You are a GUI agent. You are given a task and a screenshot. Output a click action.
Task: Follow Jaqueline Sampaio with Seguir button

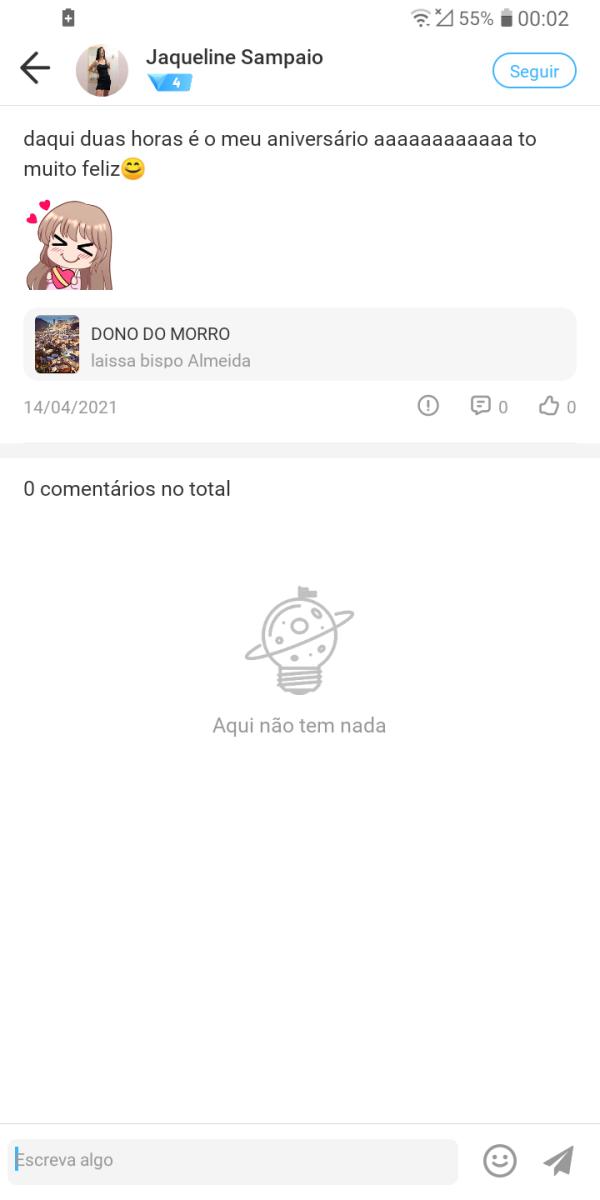534,72
